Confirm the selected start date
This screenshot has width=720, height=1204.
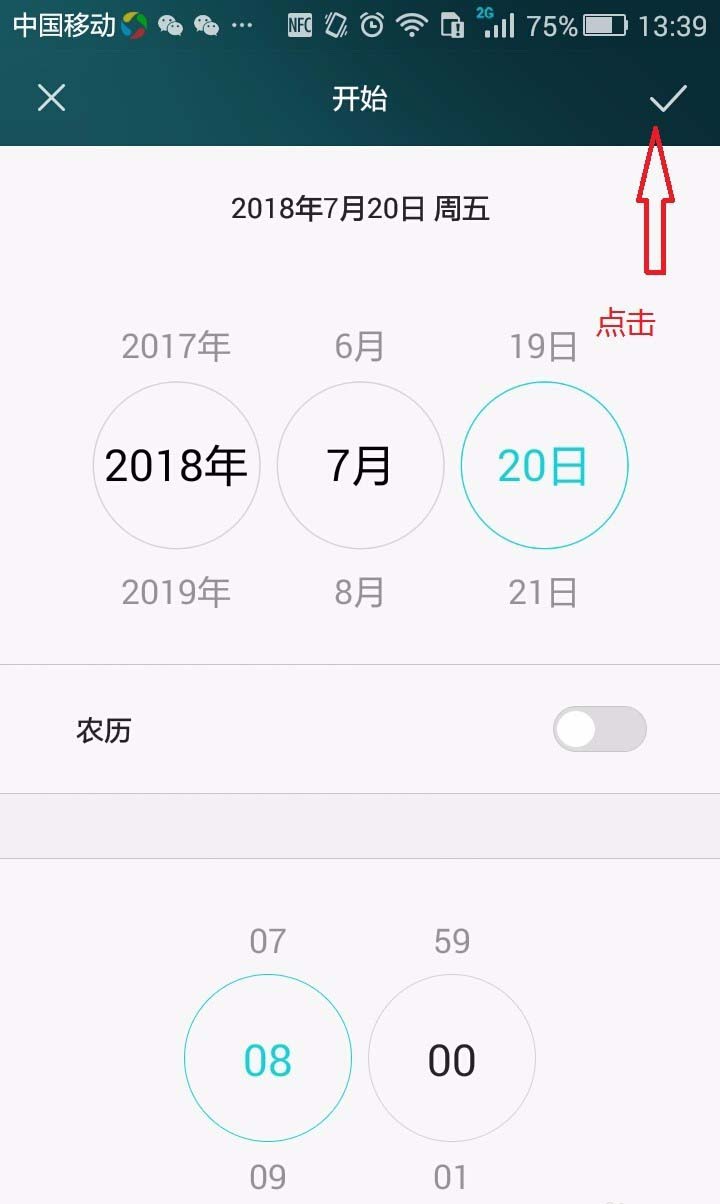tap(668, 98)
